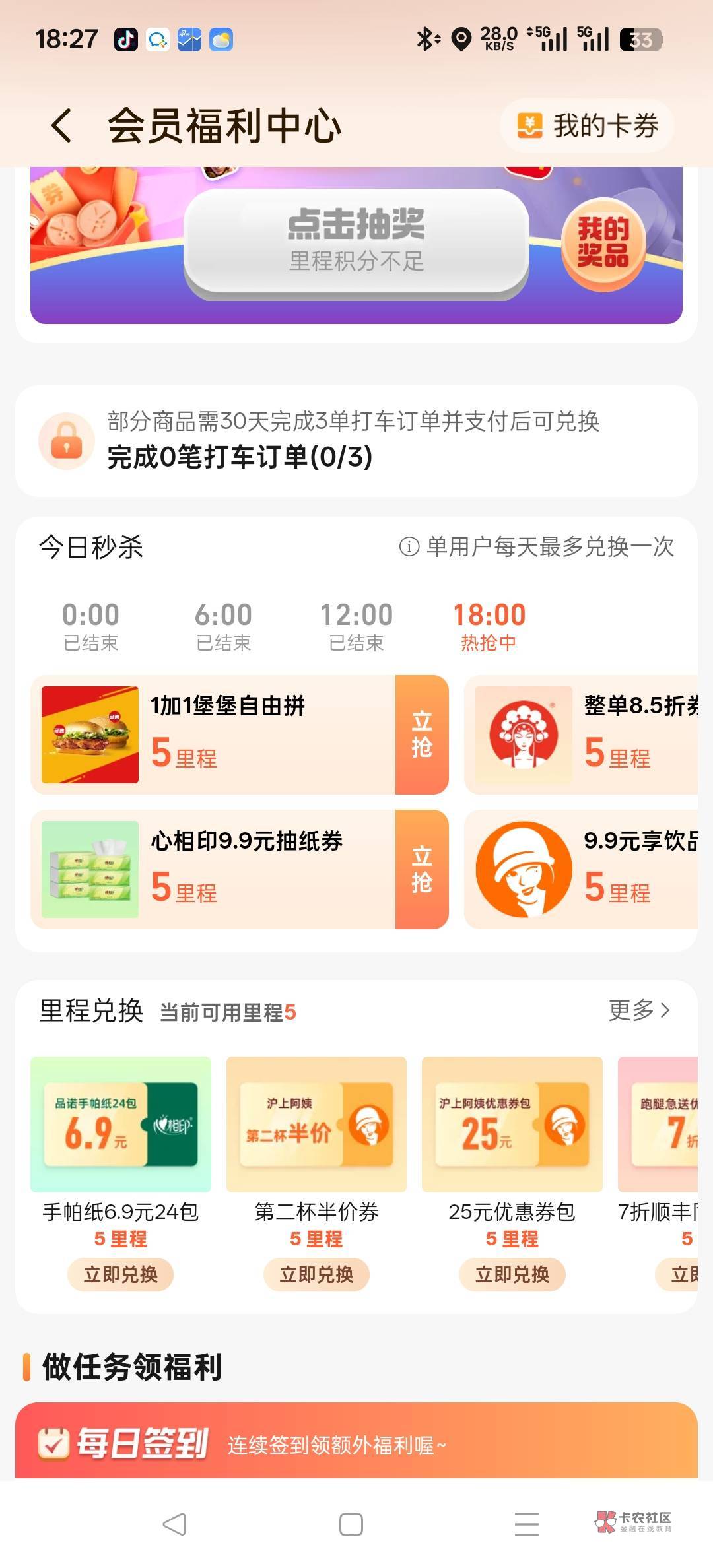
Task: Open the 完成0笔打车订单 progress row
Action: pos(356,441)
